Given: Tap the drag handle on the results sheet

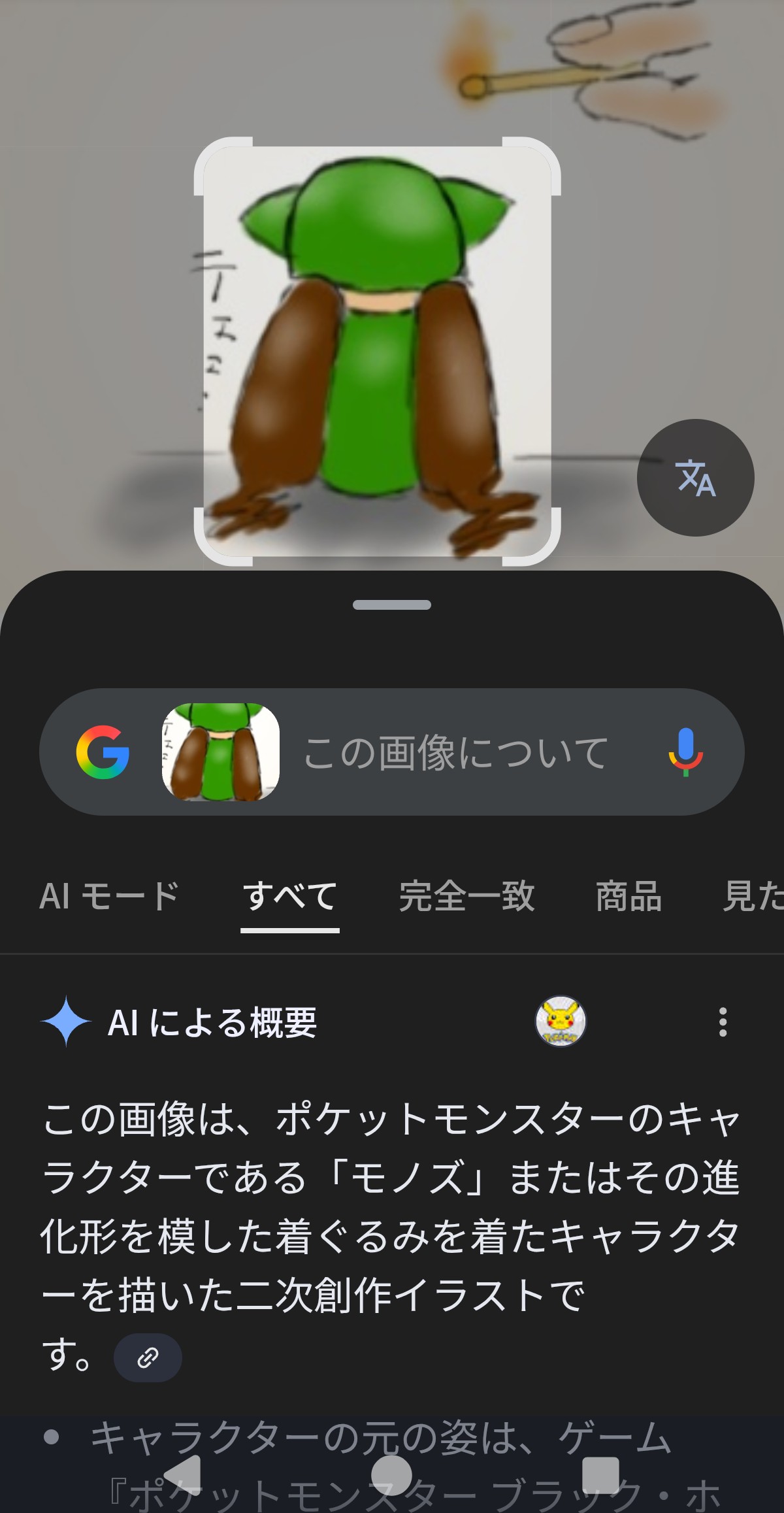Looking at the screenshot, I should coord(392,605).
